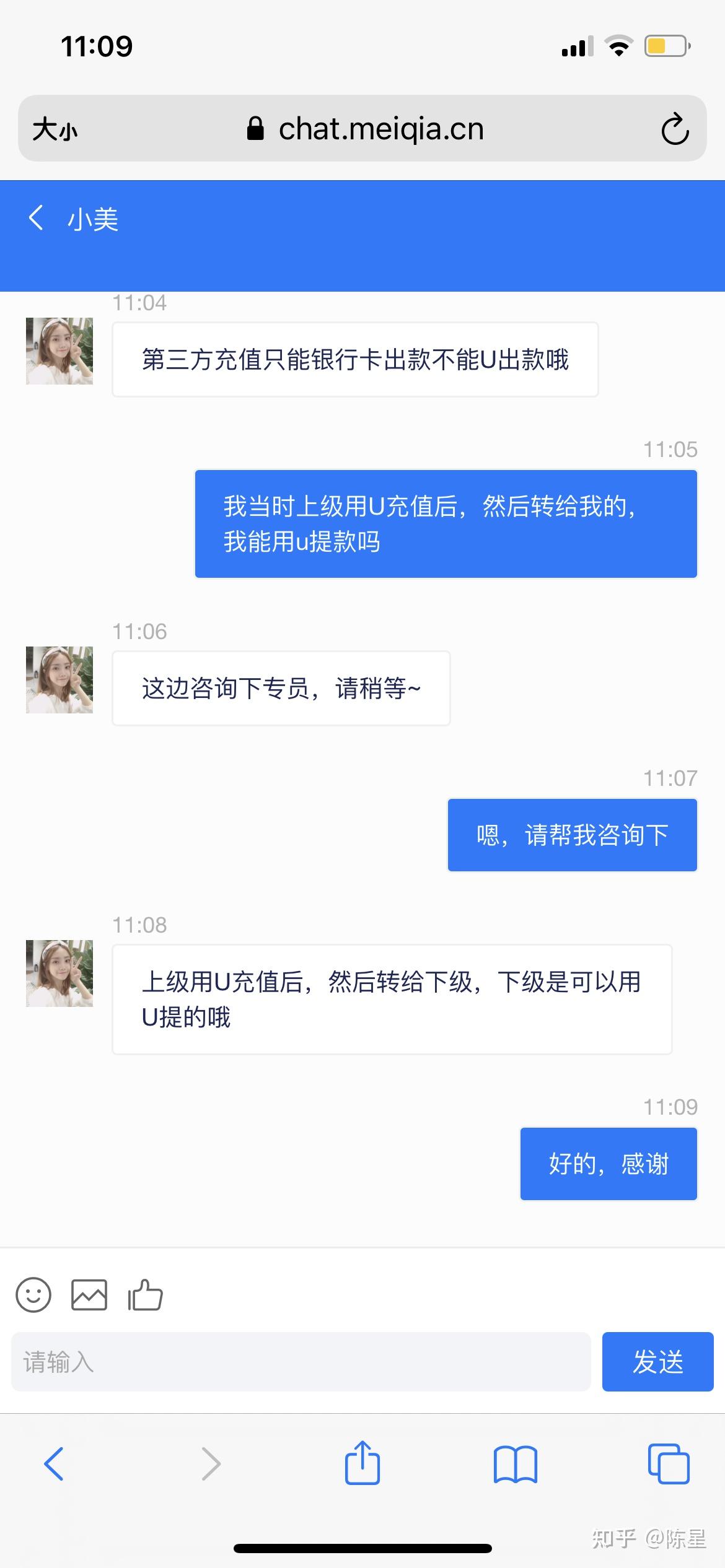725x1568 pixels.
Task: Tap the lock icon in the address bar
Action: click(256, 129)
